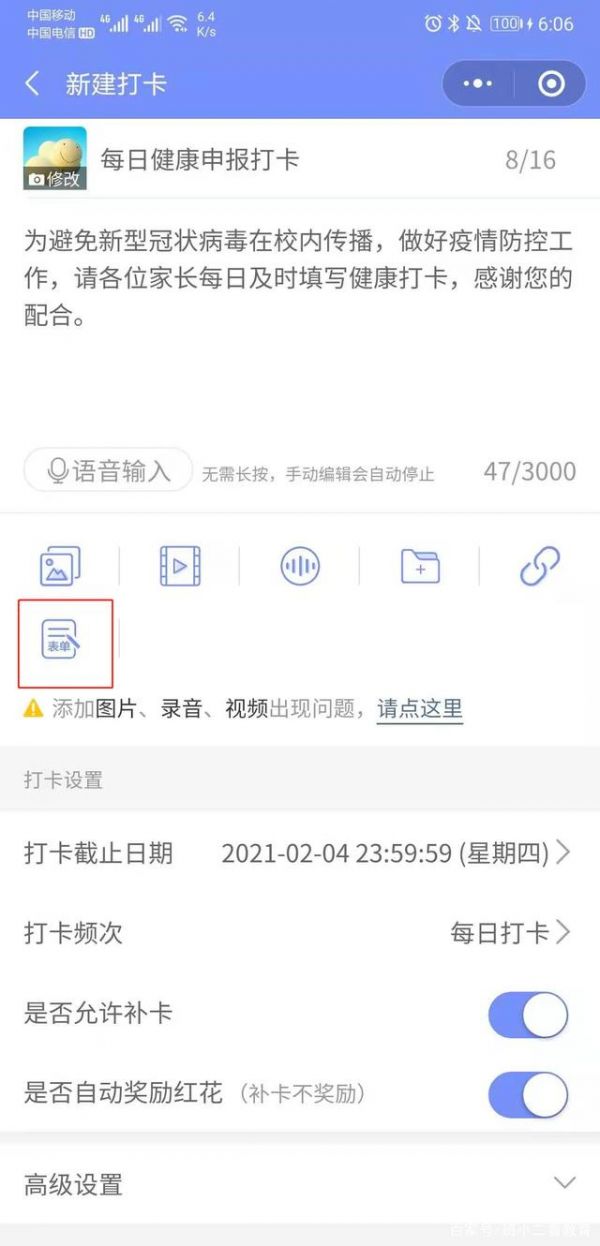Open the 请点这里 help link

coord(419,709)
